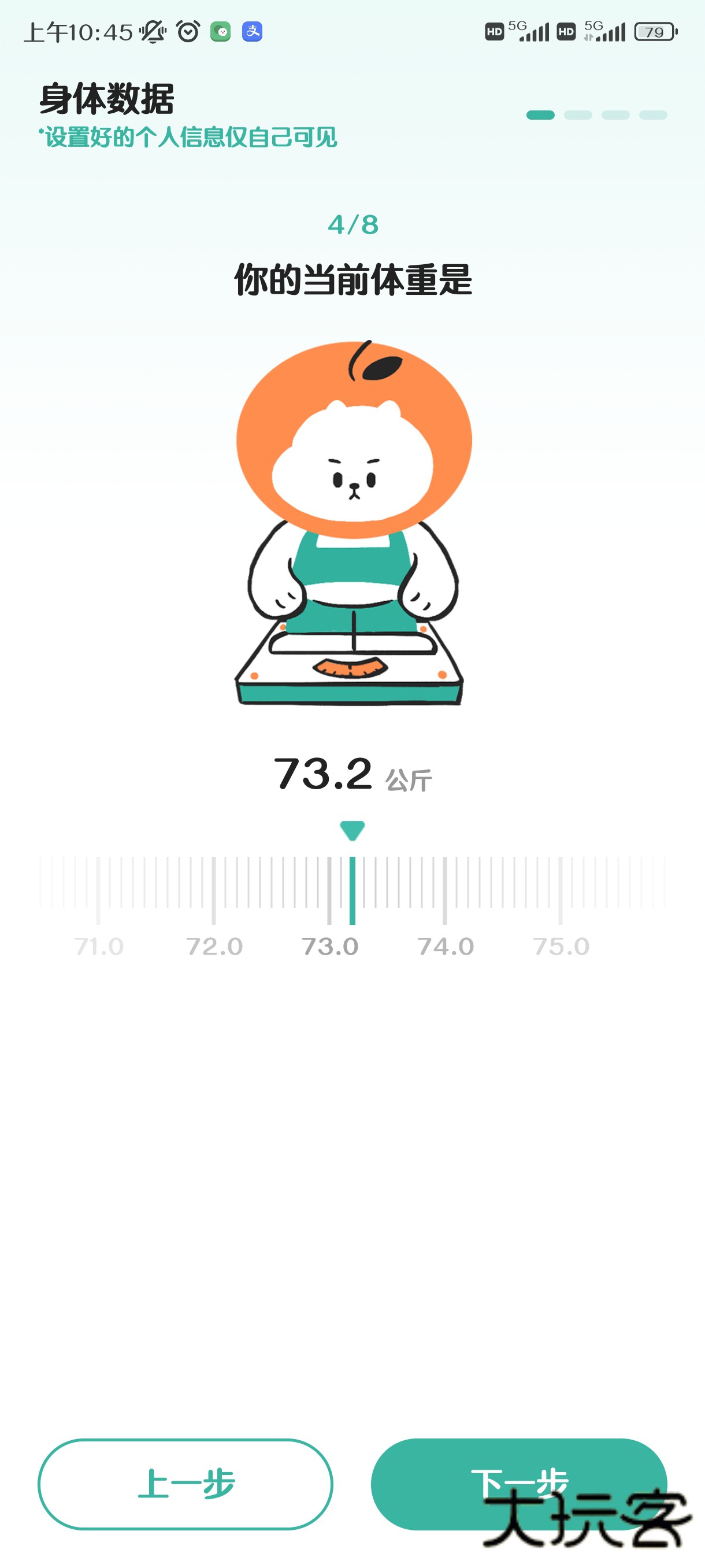Tap the 73.0 label below the ruler
The image size is (705, 1568).
(x=329, y=946)
